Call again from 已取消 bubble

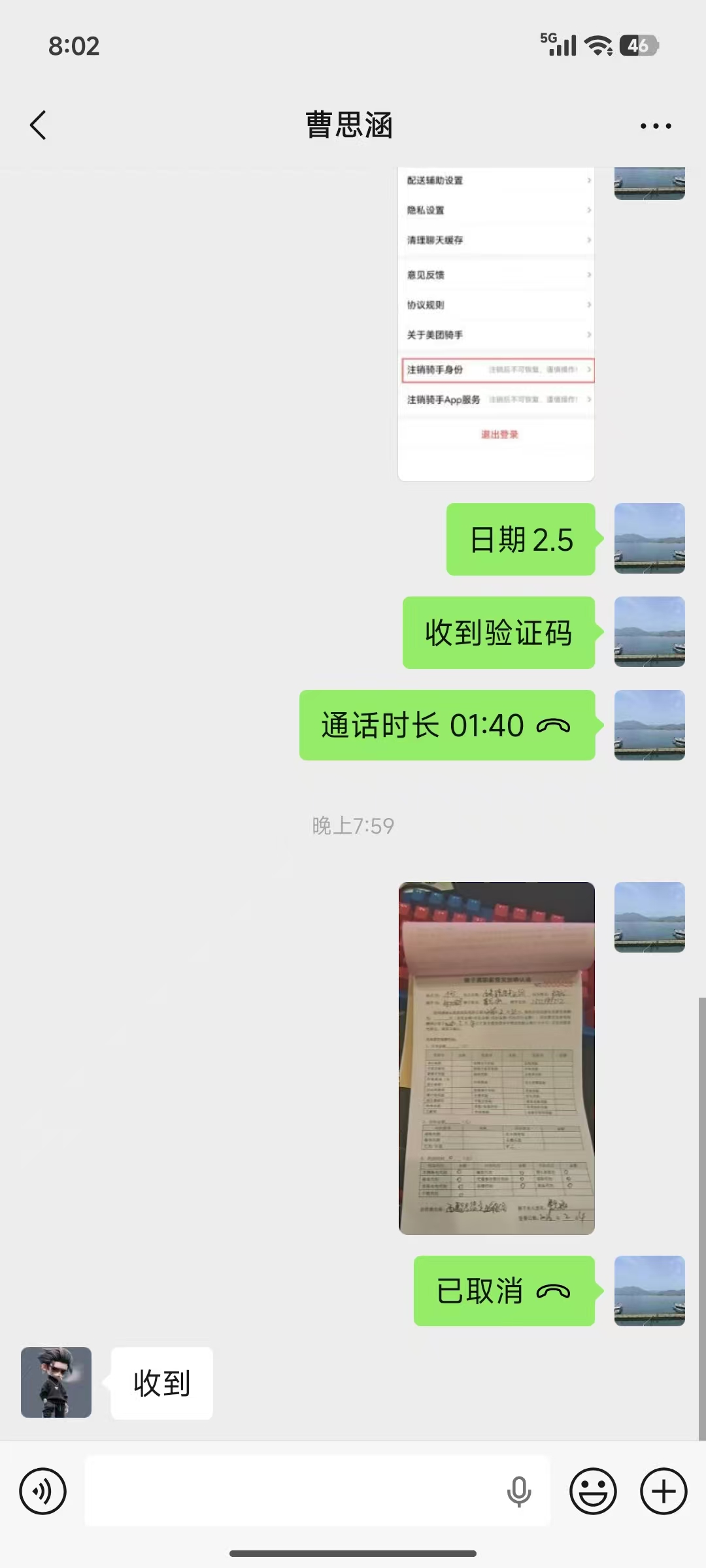tap(504, 1291)
